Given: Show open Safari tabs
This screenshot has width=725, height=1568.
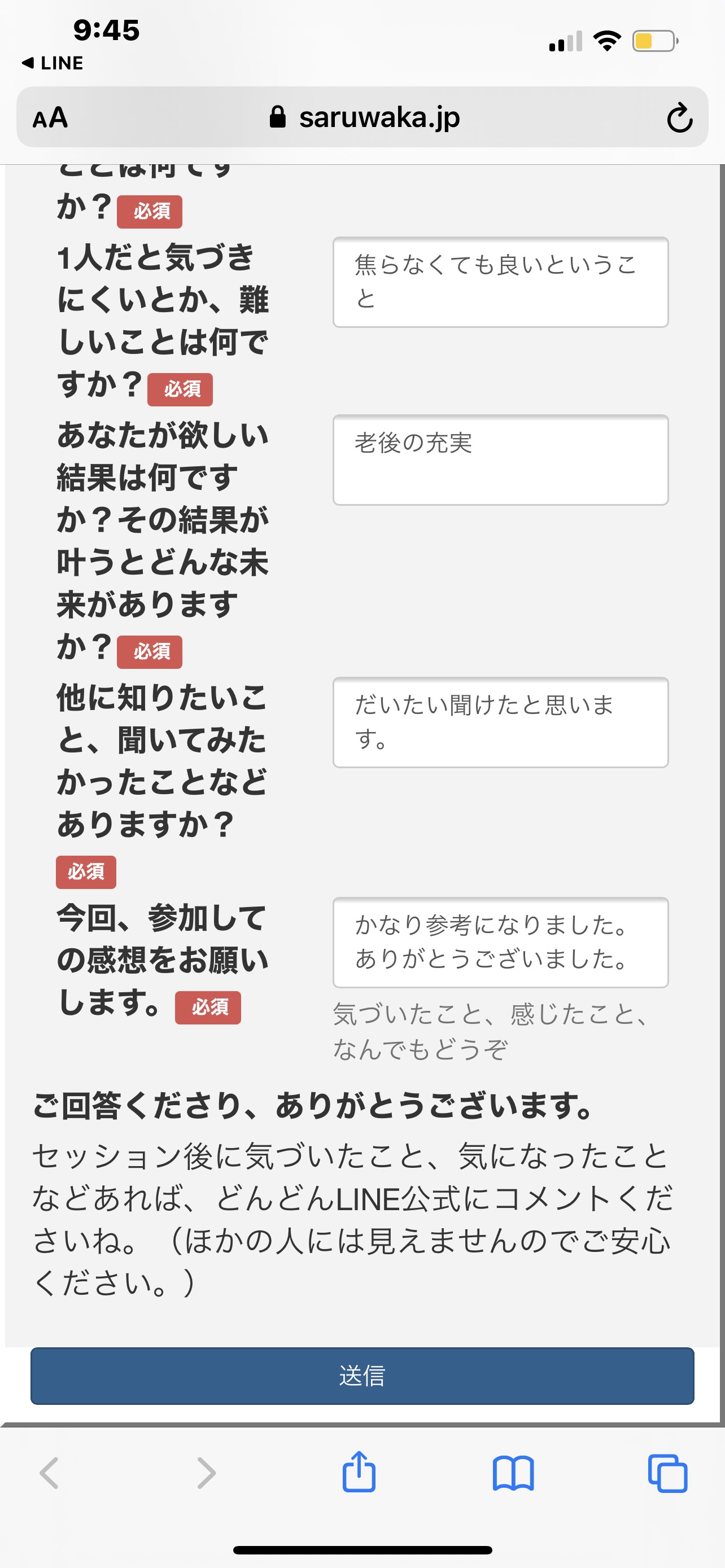Looking at the screenshot, I should tap(668, 1473).
